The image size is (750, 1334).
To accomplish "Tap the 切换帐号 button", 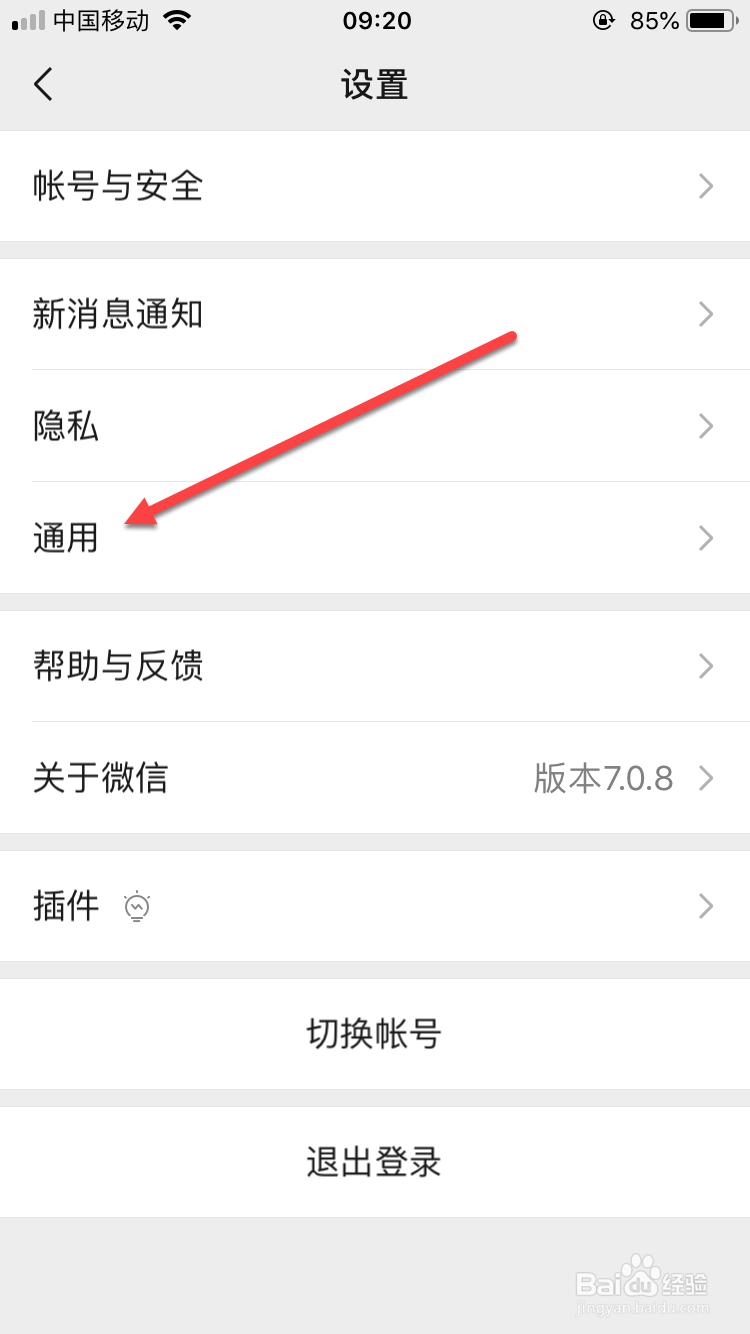I will (375, 1034).
